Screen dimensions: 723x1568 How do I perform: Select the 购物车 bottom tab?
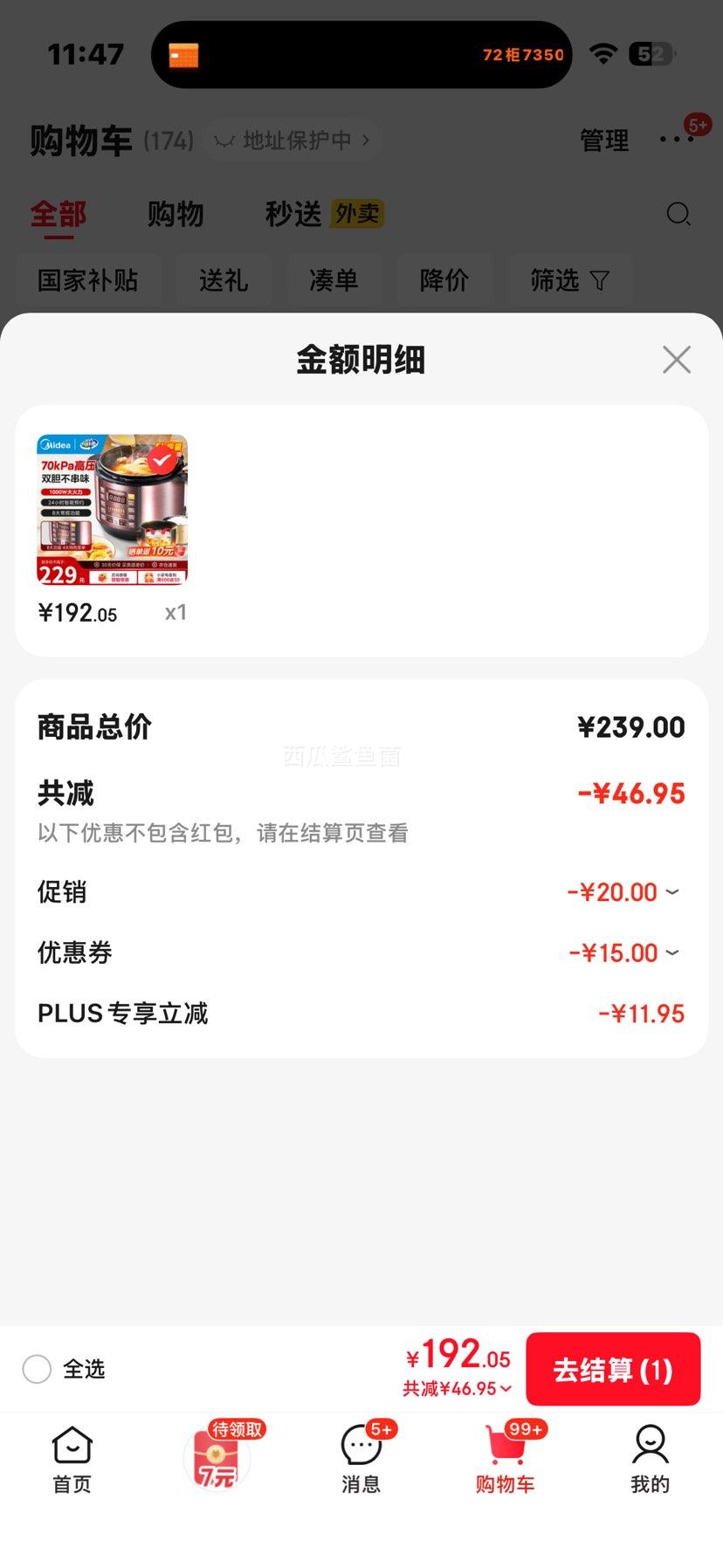click(506, 1460)
